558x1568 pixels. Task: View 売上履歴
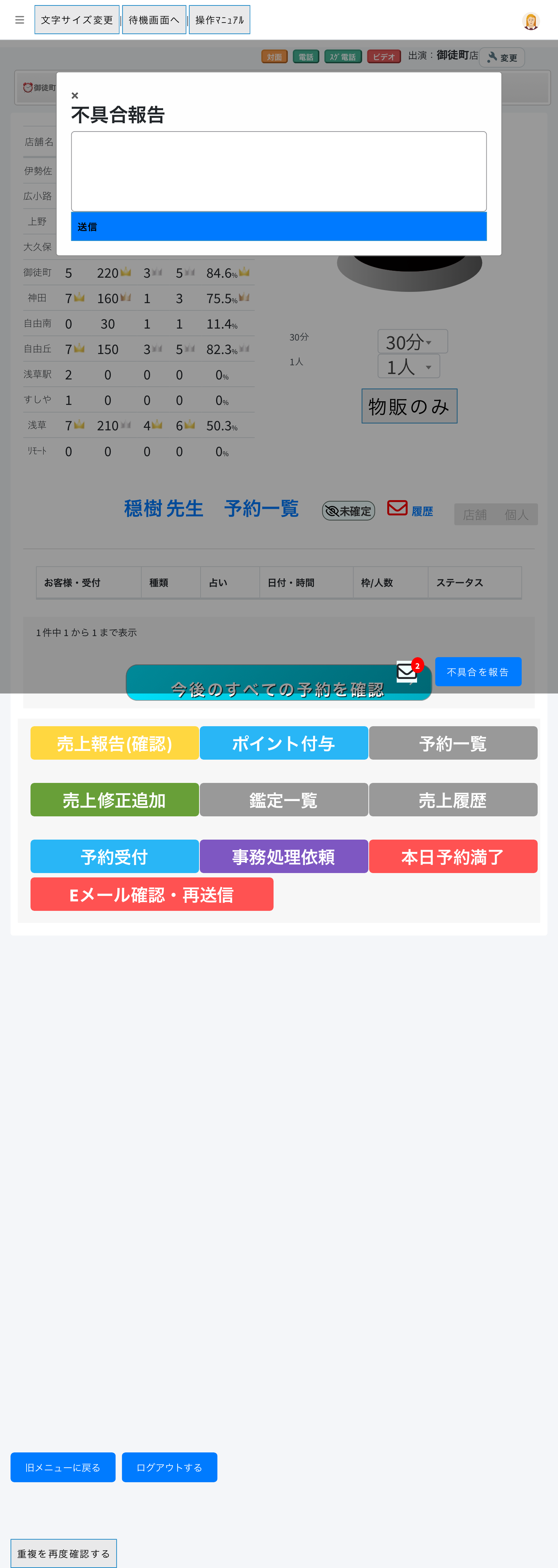453,800
